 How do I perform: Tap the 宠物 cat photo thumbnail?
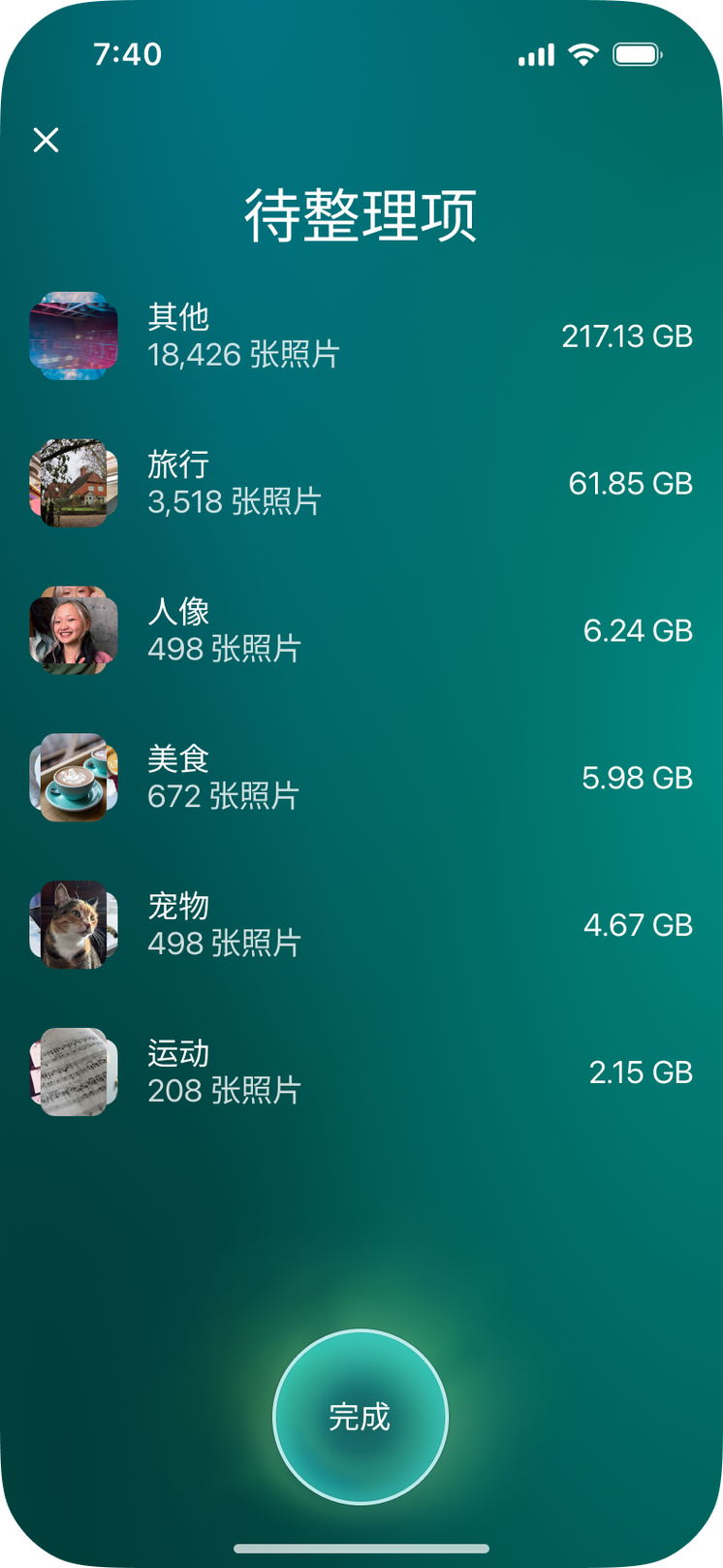tap(73, 925)
